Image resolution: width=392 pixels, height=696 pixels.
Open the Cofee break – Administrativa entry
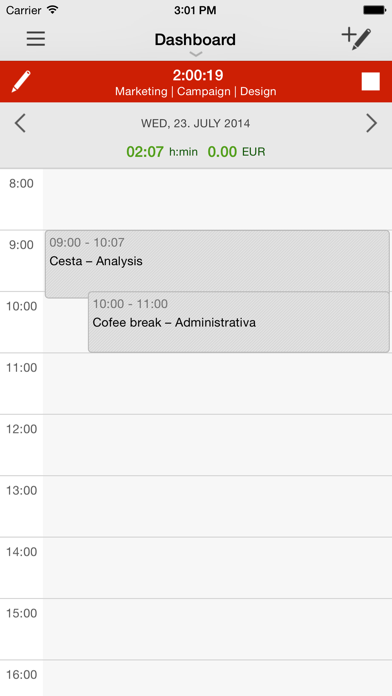click(x=239, y=322)
